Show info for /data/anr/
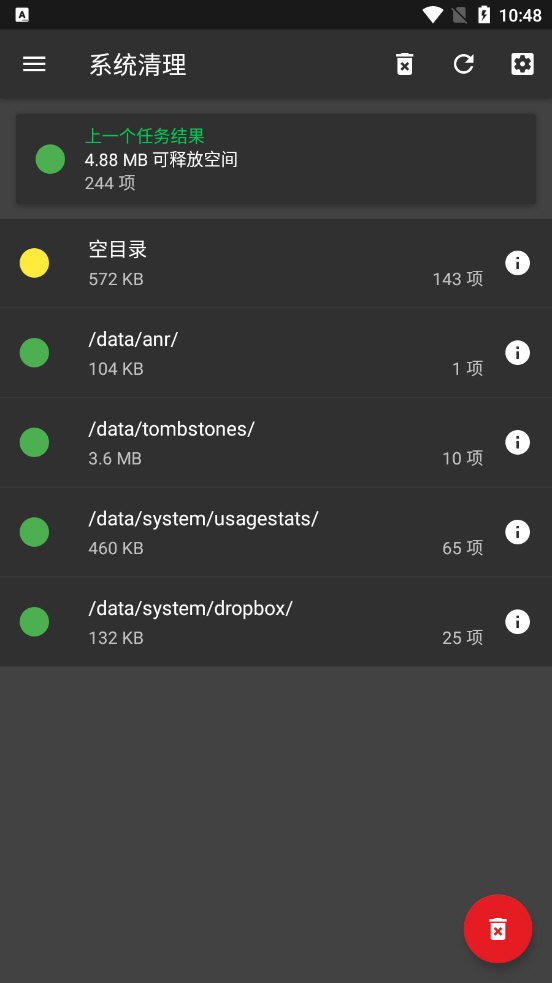The image size is (552, 983). click(518, 353)
